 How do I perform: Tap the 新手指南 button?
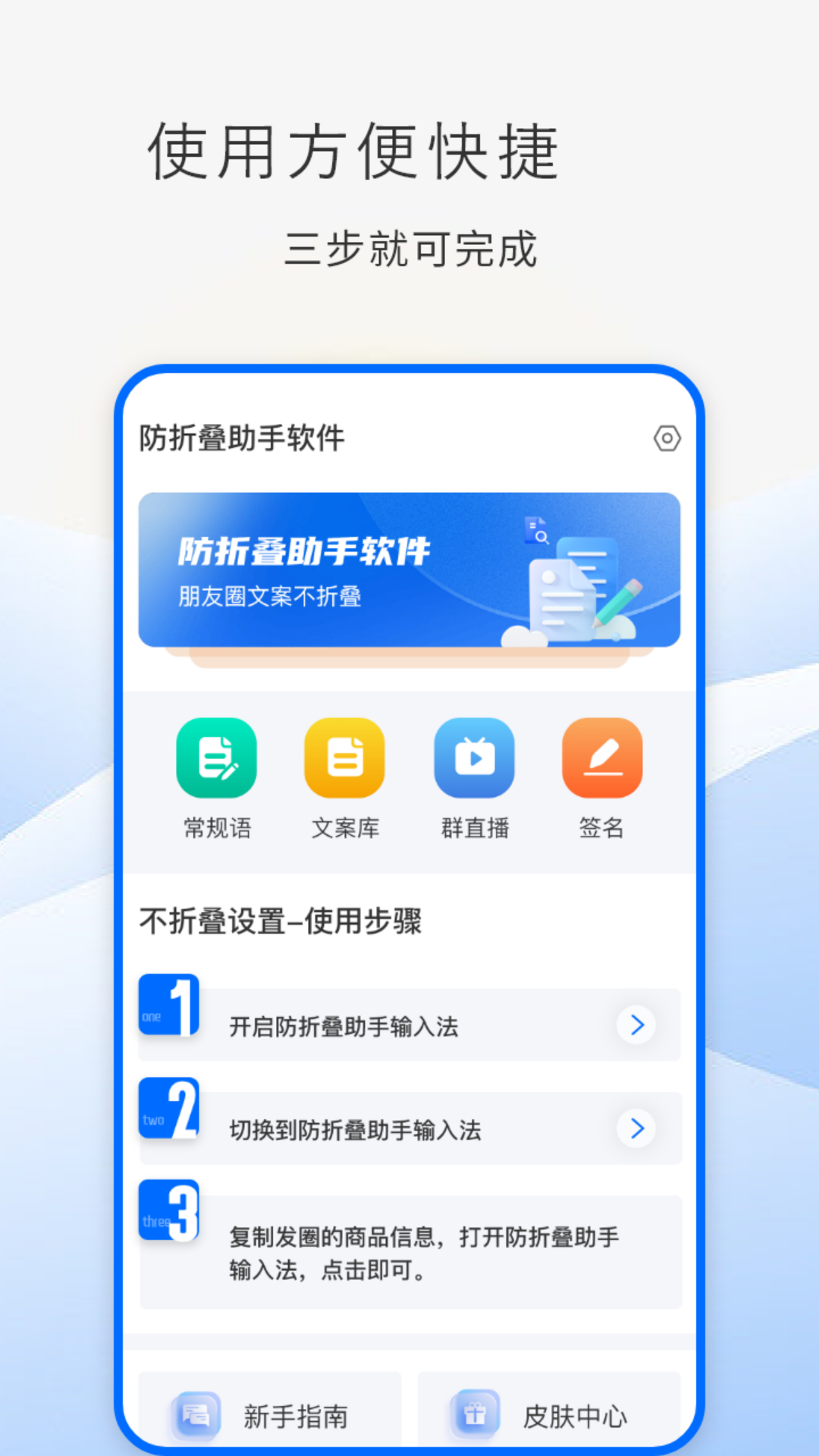(x=270, y=1412)
